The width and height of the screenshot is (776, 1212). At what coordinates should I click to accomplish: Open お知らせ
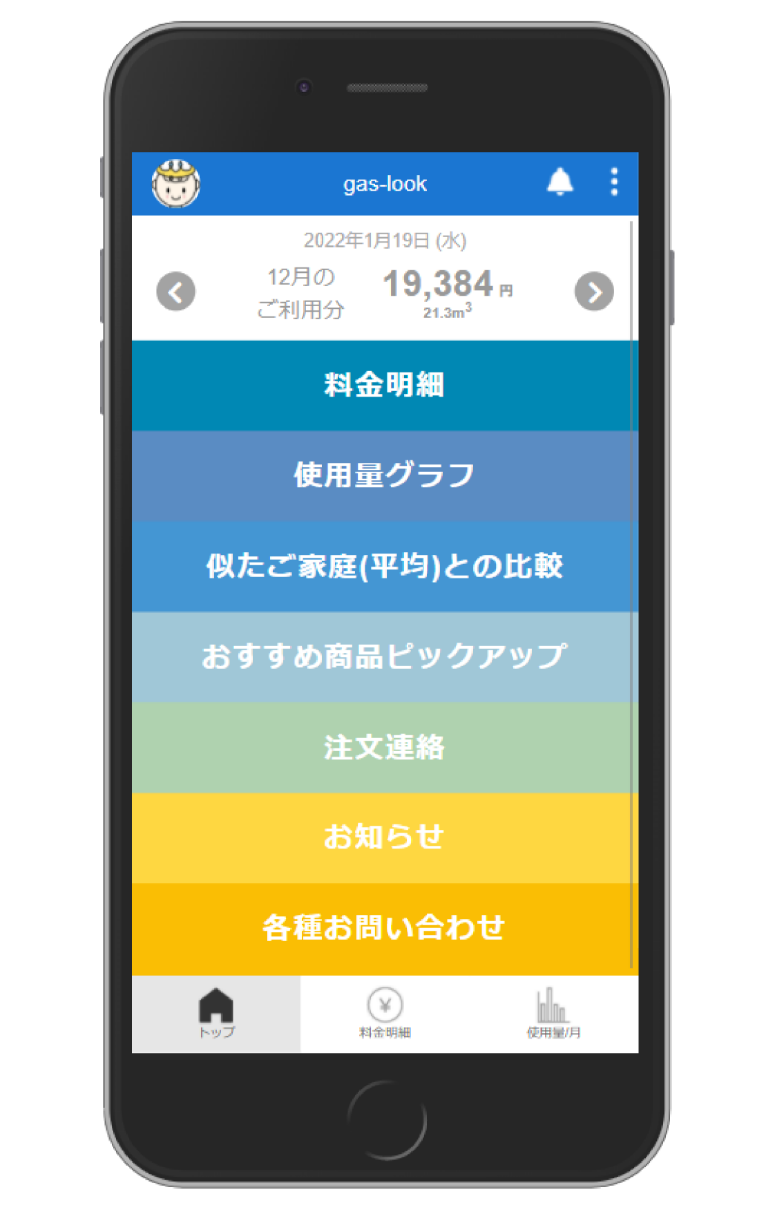click(384, 837)
